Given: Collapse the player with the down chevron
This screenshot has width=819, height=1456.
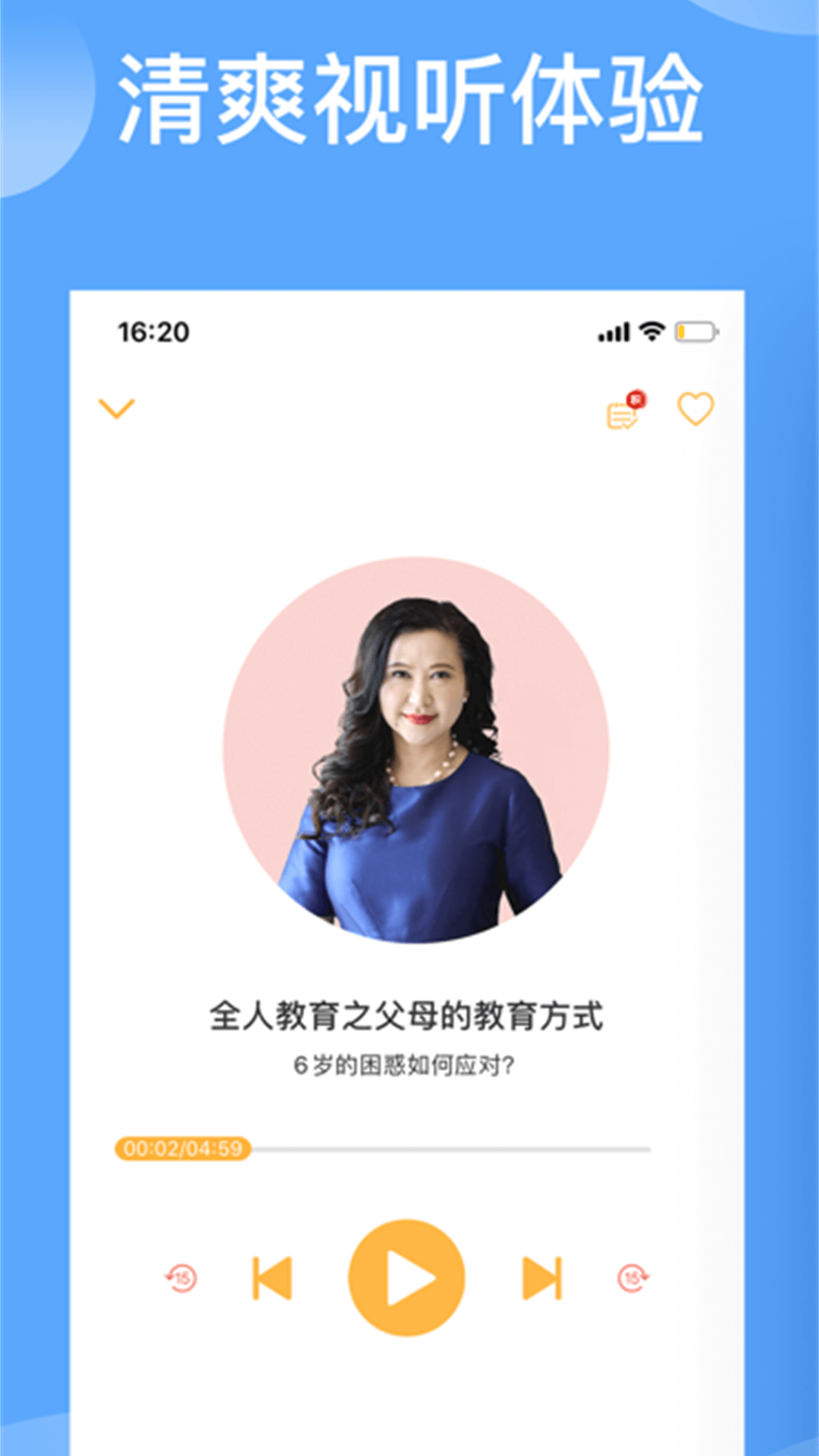Looking at the screenshot, I should (118, 409).
